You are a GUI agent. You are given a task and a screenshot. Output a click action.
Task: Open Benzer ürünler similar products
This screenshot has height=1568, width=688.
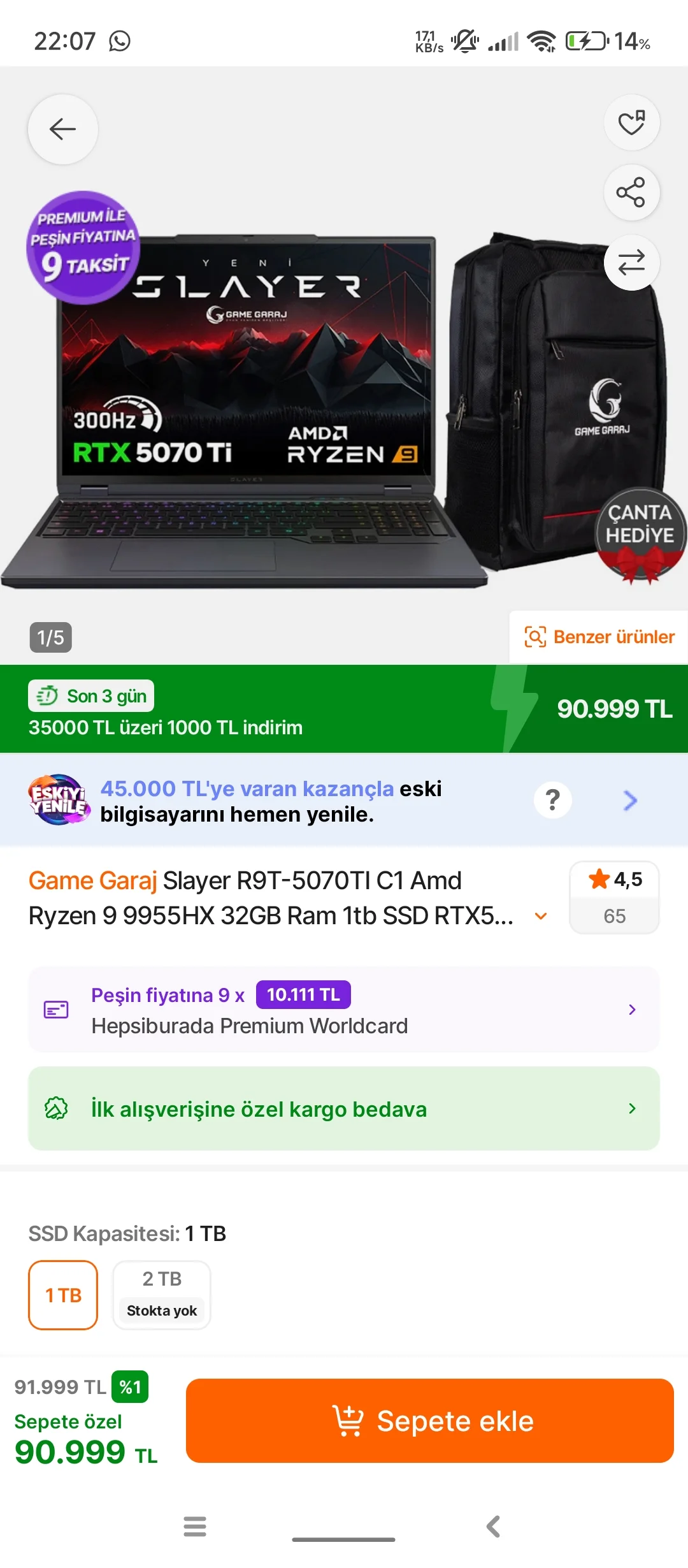tap(599, 637)
